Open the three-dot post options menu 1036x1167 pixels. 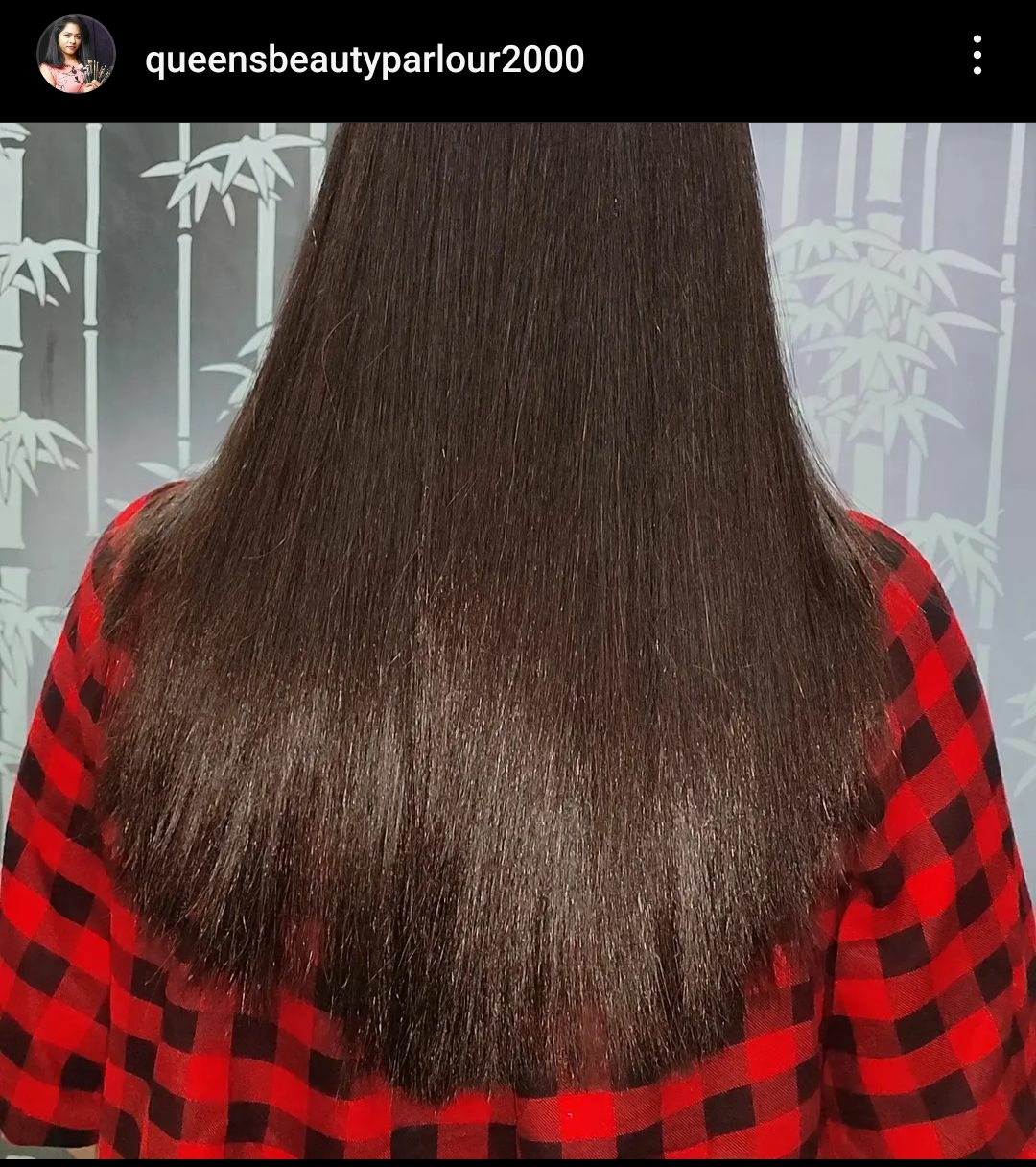pos(977,56)
